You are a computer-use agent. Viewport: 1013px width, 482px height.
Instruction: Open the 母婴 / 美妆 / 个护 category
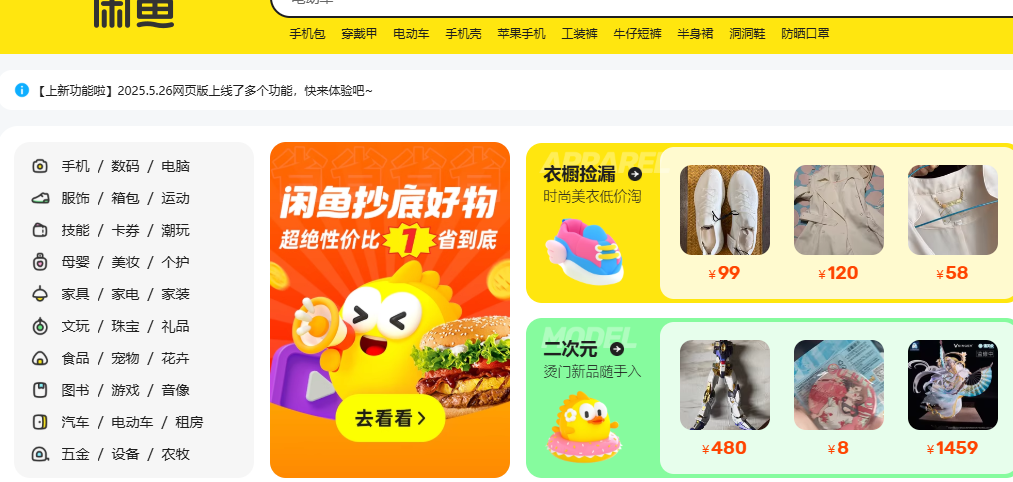[125, 262]
